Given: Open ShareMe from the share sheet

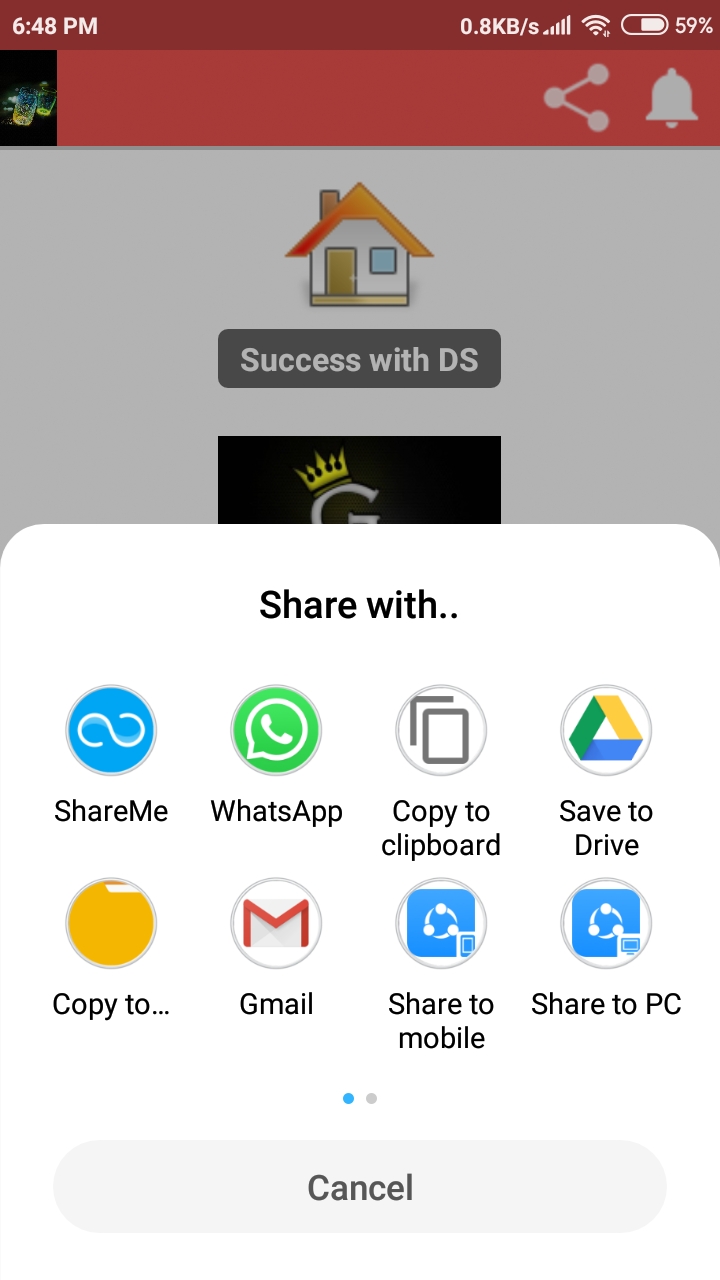Looking at the screenshot, I should [111, 730].
